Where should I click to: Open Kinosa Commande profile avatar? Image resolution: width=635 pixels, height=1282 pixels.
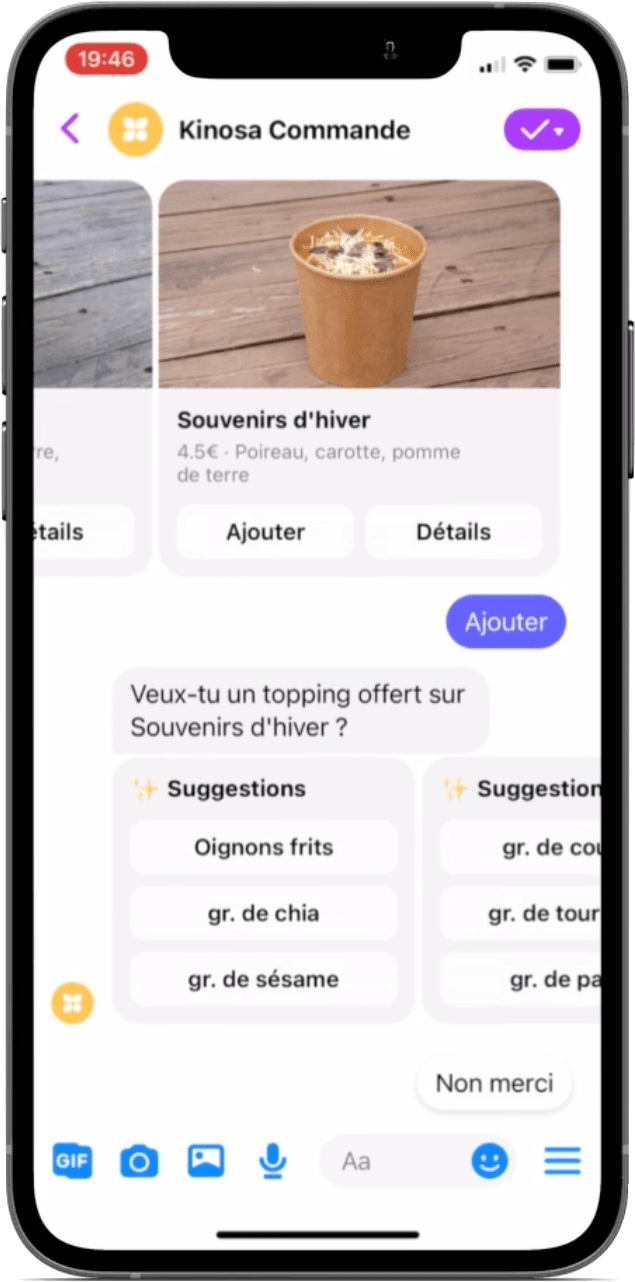point(135,130)
